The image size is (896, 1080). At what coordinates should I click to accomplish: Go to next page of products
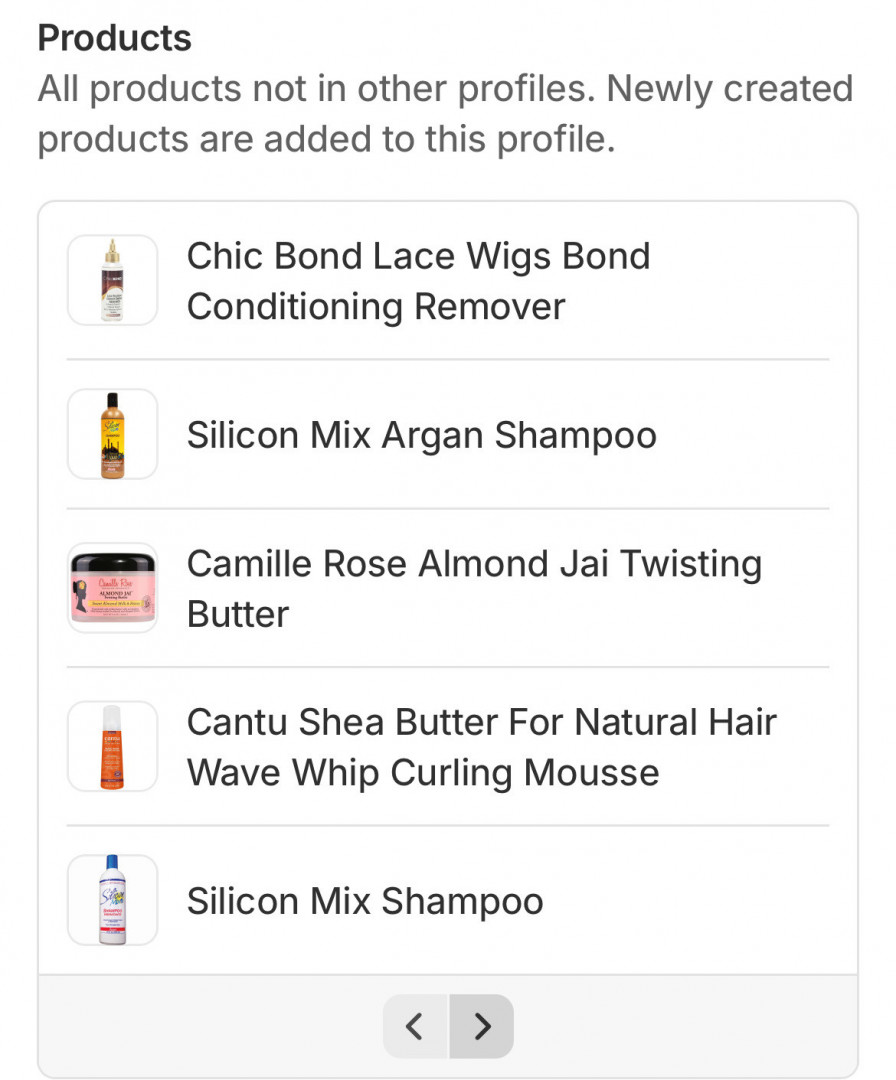tap(482, 1026)
